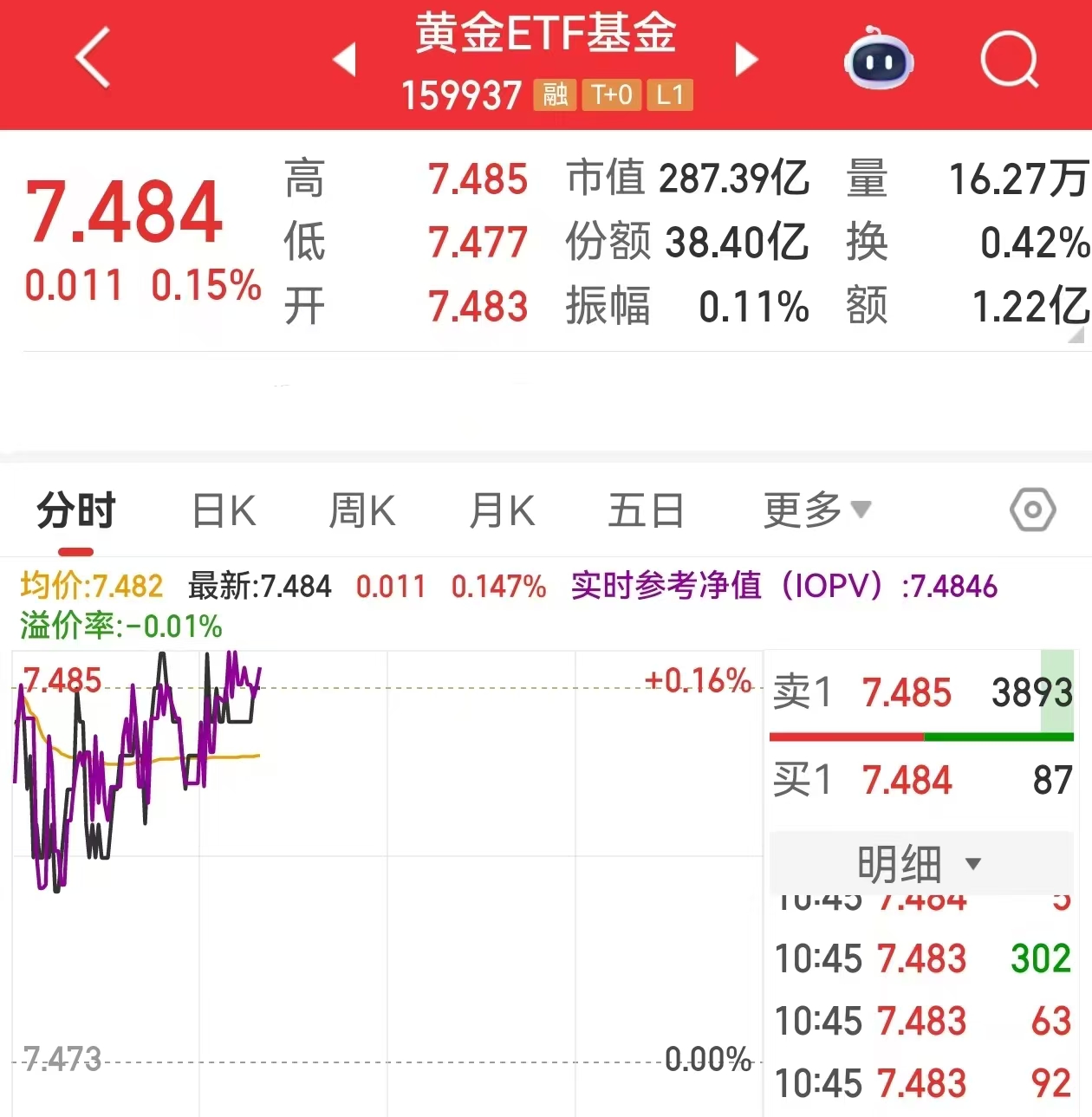
Task: Click the search magnifier icon
Action: [1011, 61]
